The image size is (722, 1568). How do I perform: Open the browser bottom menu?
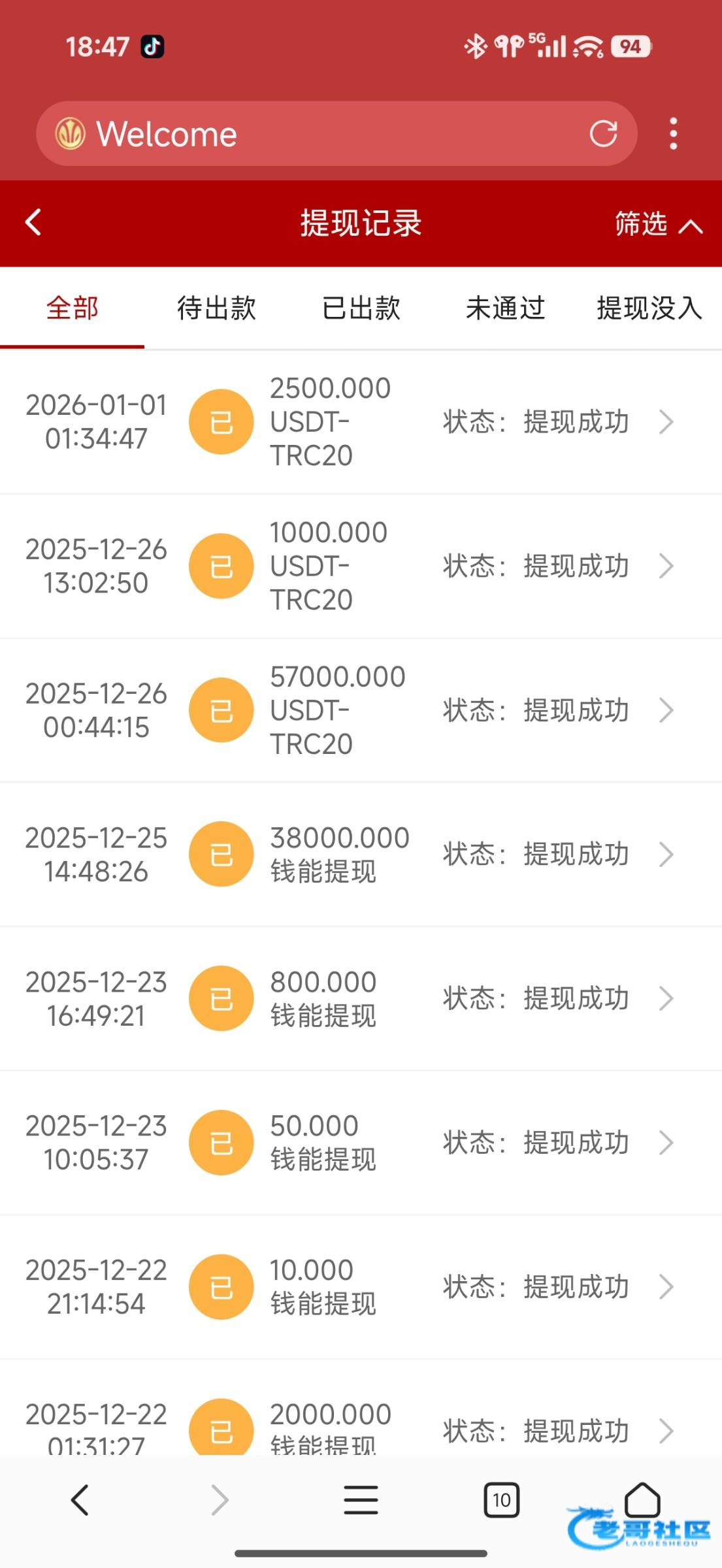(x=361, y=1500)
